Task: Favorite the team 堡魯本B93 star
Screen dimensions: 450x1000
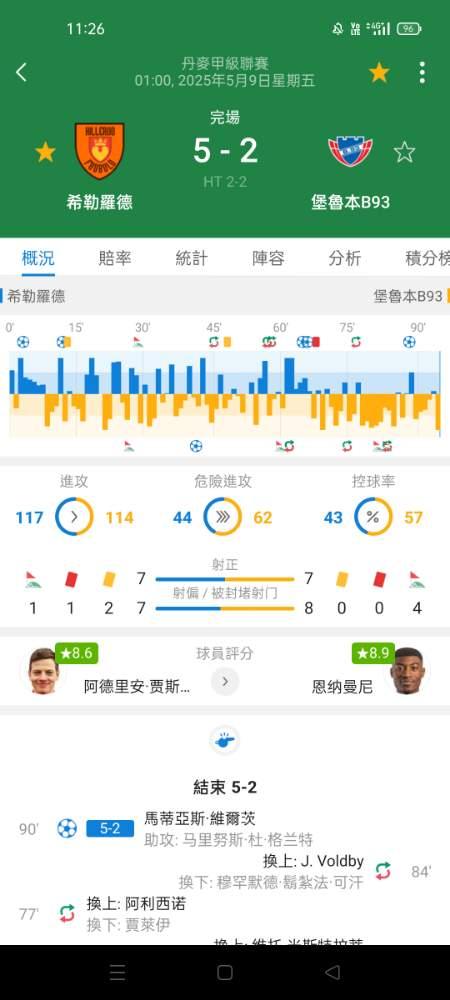Action: pos(404,152)
